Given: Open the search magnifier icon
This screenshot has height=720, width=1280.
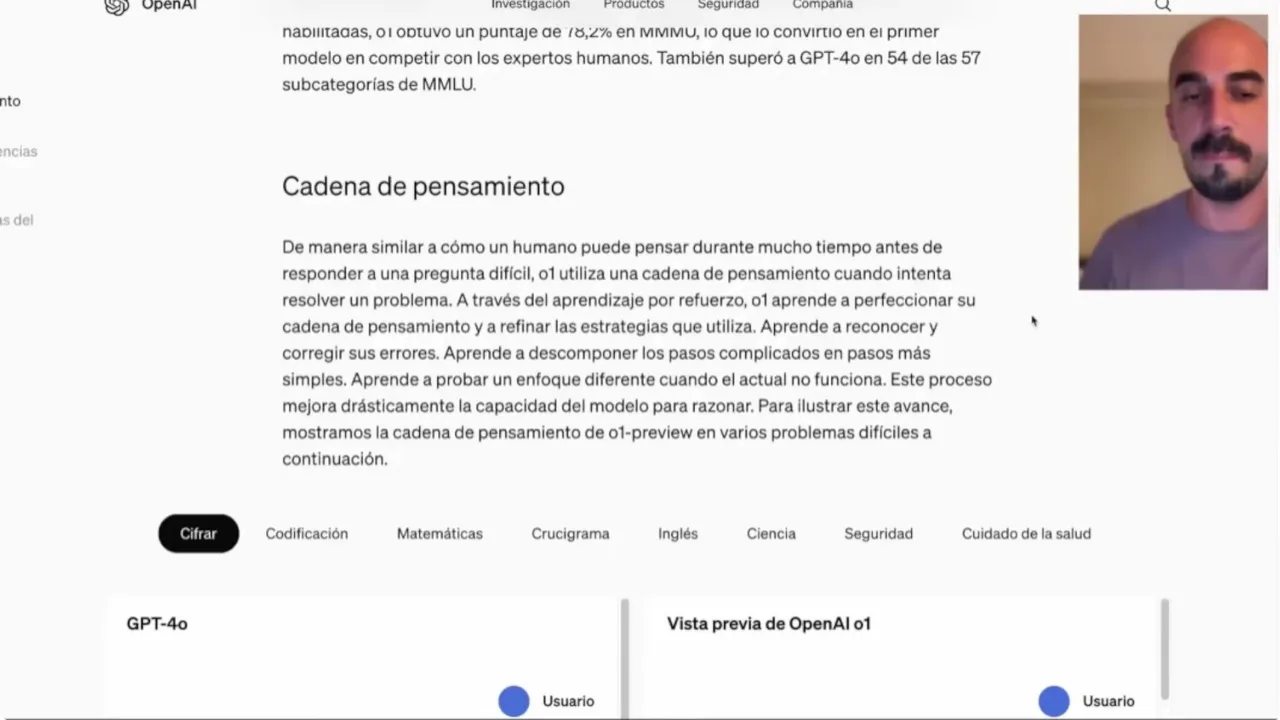Looking at the screenshot, I should (1162, 5).
